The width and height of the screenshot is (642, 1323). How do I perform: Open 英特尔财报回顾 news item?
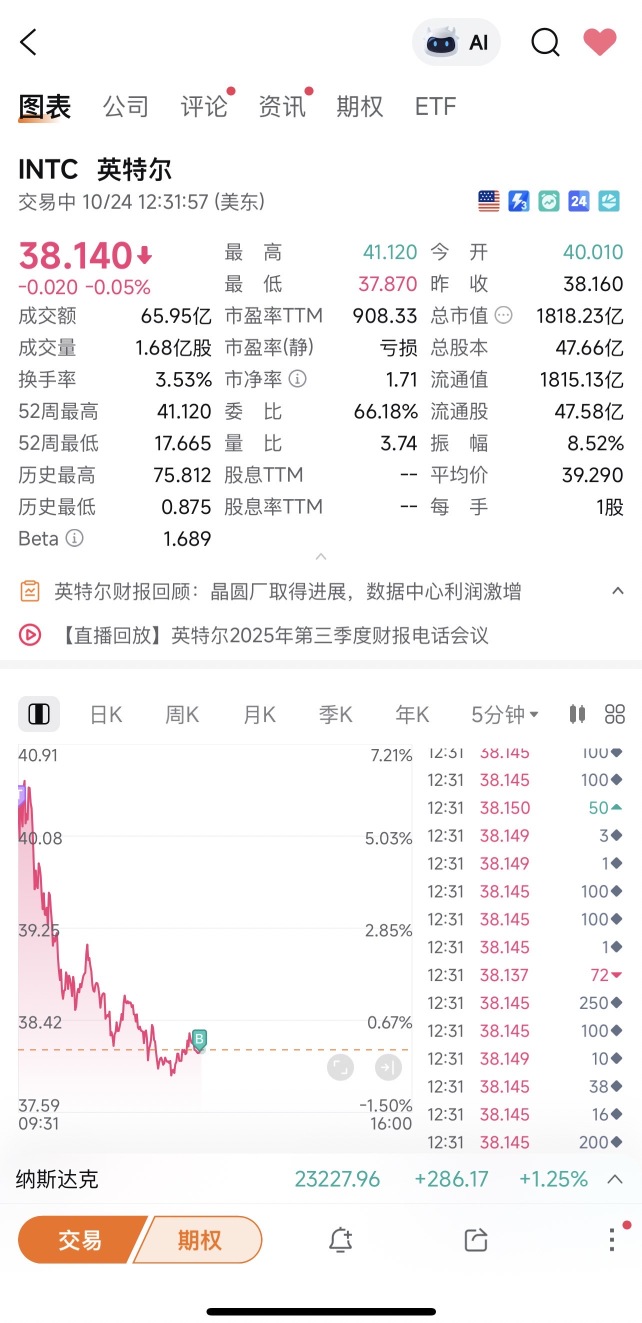coord(288,591)
